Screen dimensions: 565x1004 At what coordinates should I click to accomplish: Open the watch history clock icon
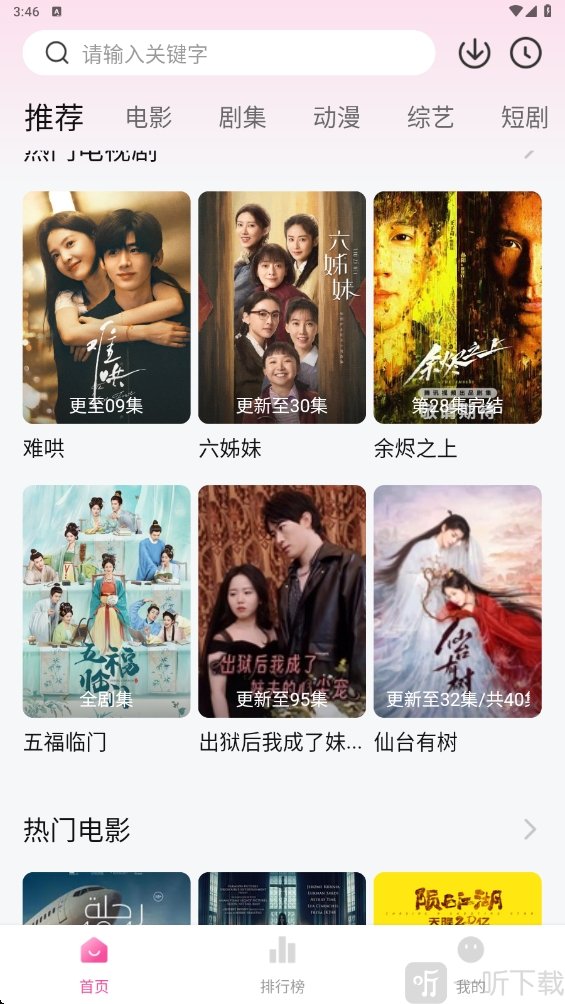(526, 53)
